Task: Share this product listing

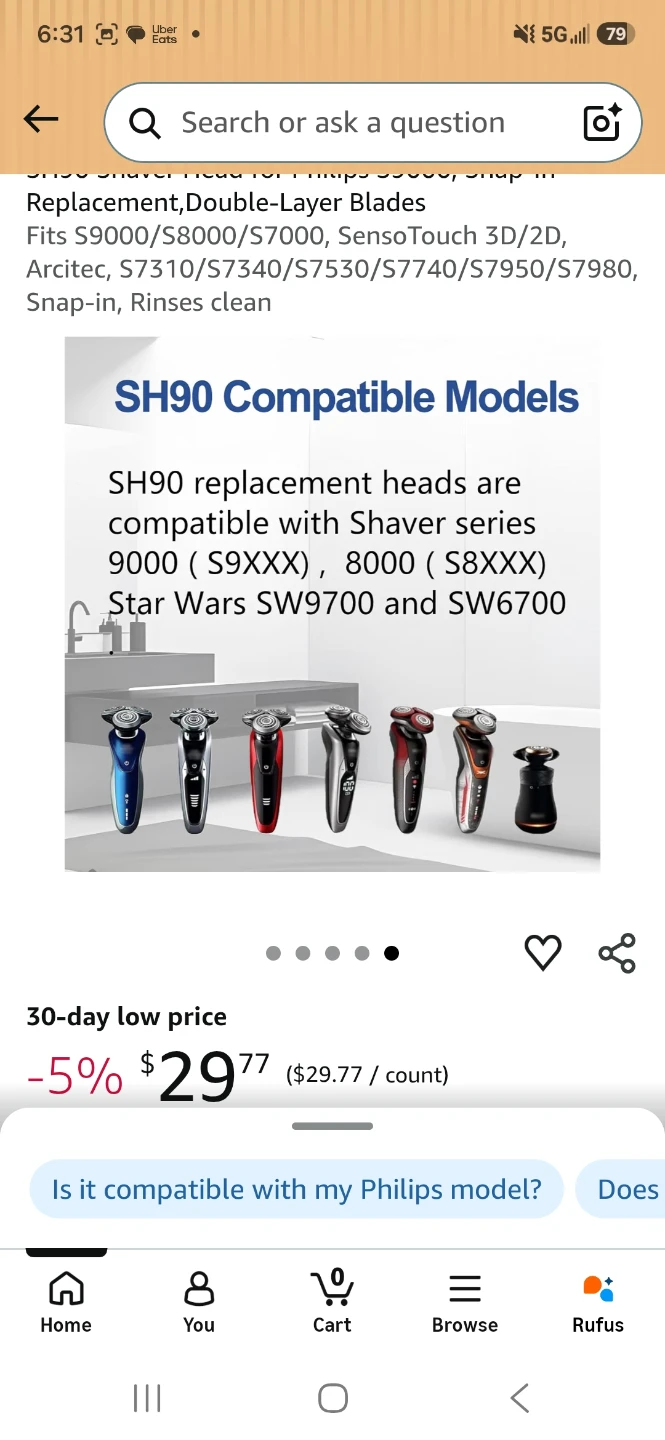Action: (x=617, y=953)
